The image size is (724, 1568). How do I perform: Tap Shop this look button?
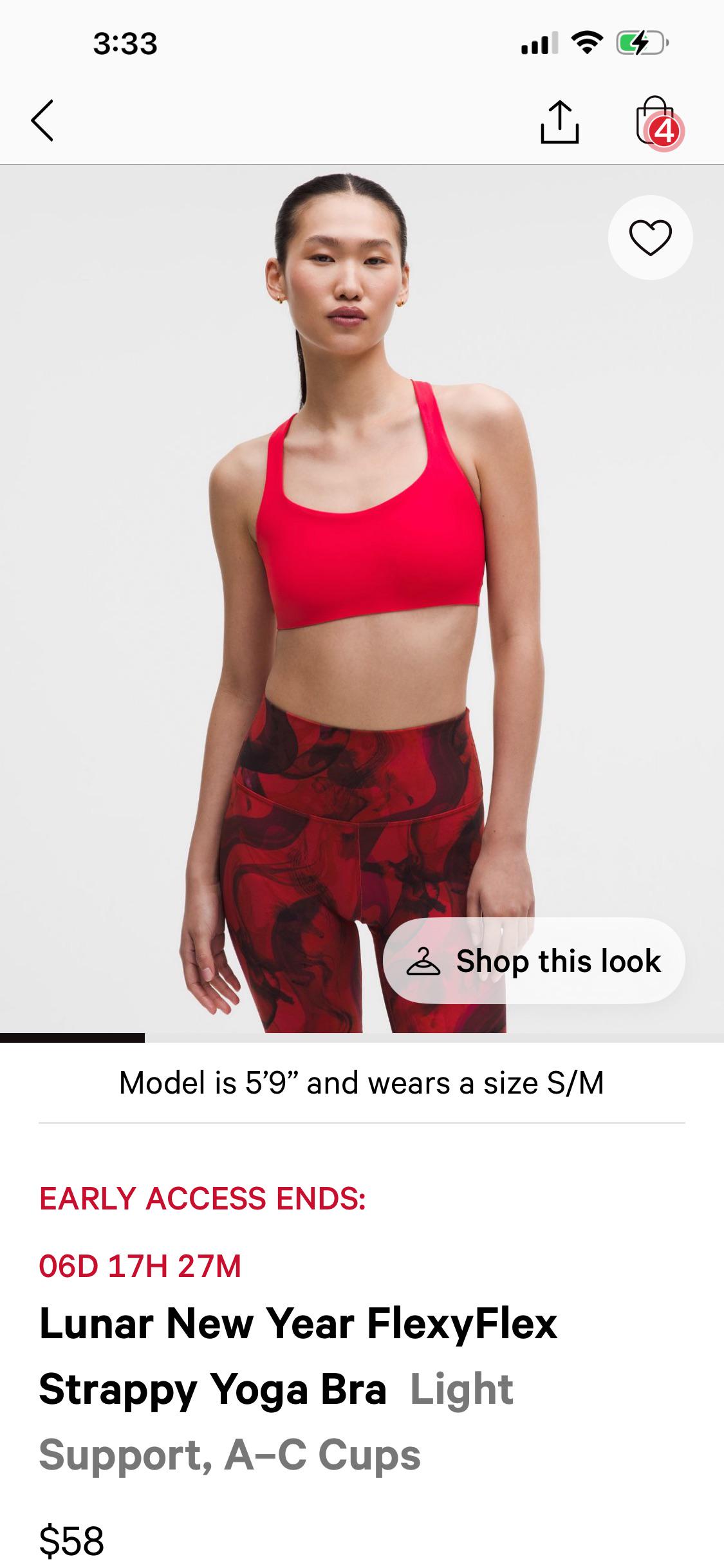(x=534, y=961)
